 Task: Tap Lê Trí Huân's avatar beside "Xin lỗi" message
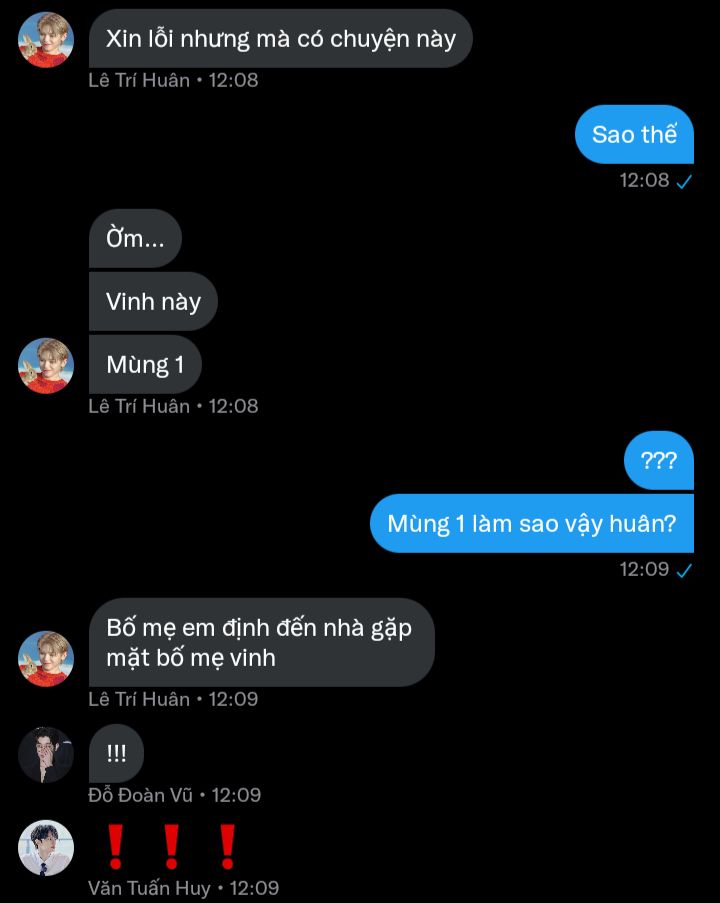tap(46, 40)
